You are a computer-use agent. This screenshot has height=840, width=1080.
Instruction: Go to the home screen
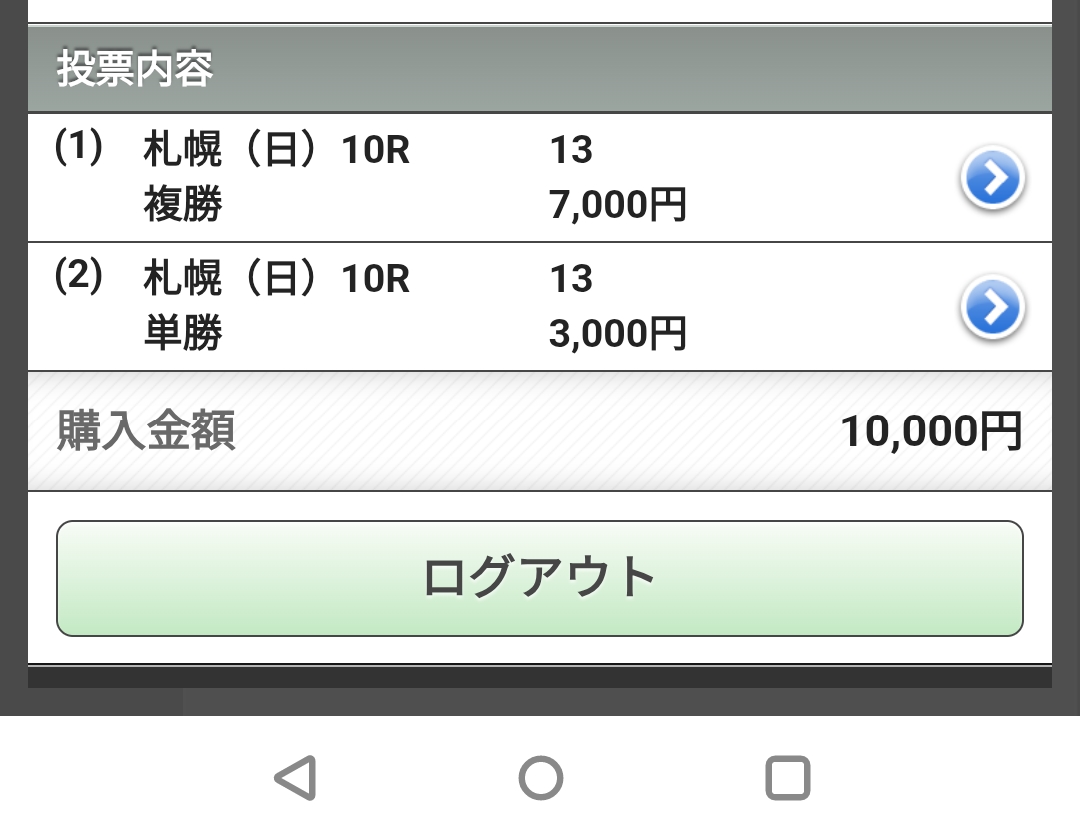pyautogui.click(x=541, y=778)
